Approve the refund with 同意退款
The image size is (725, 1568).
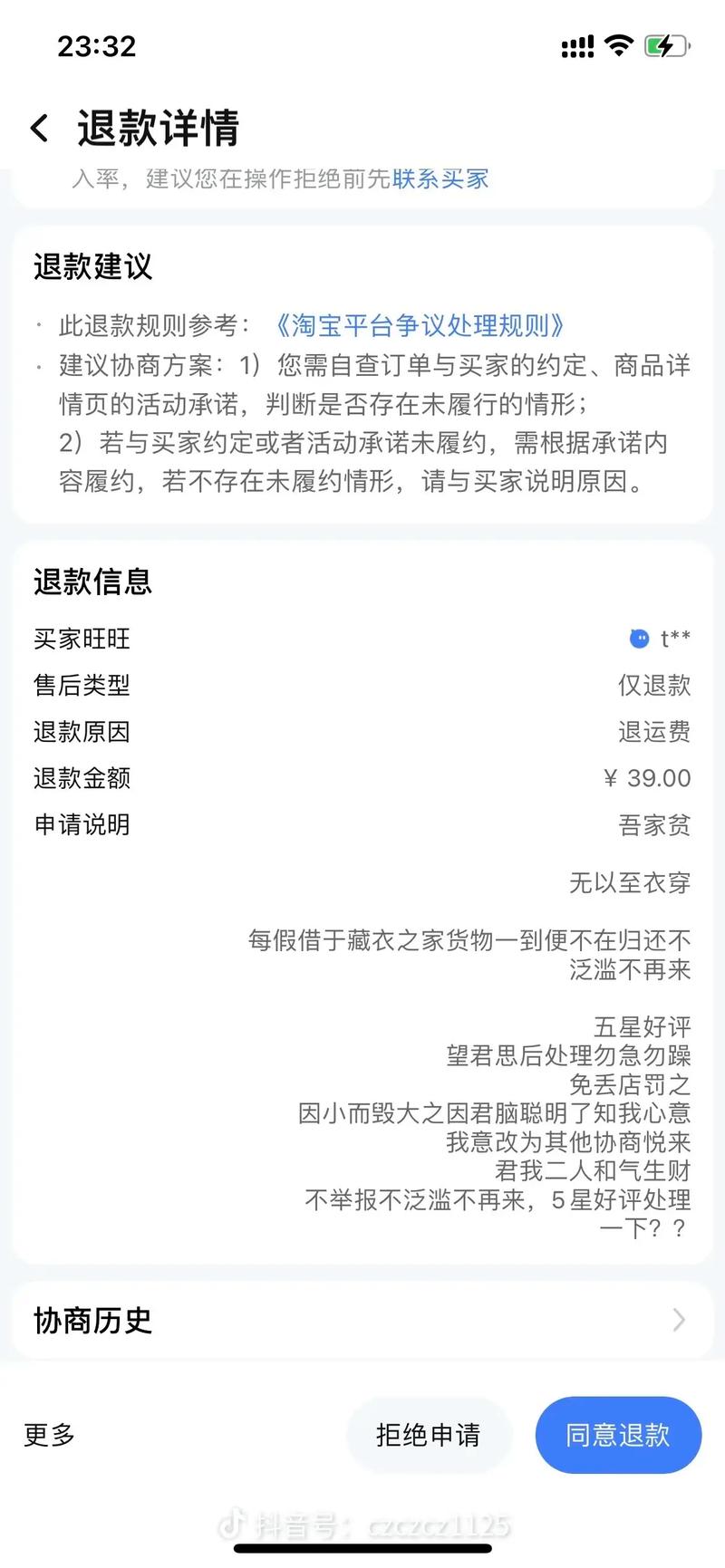618,1434
